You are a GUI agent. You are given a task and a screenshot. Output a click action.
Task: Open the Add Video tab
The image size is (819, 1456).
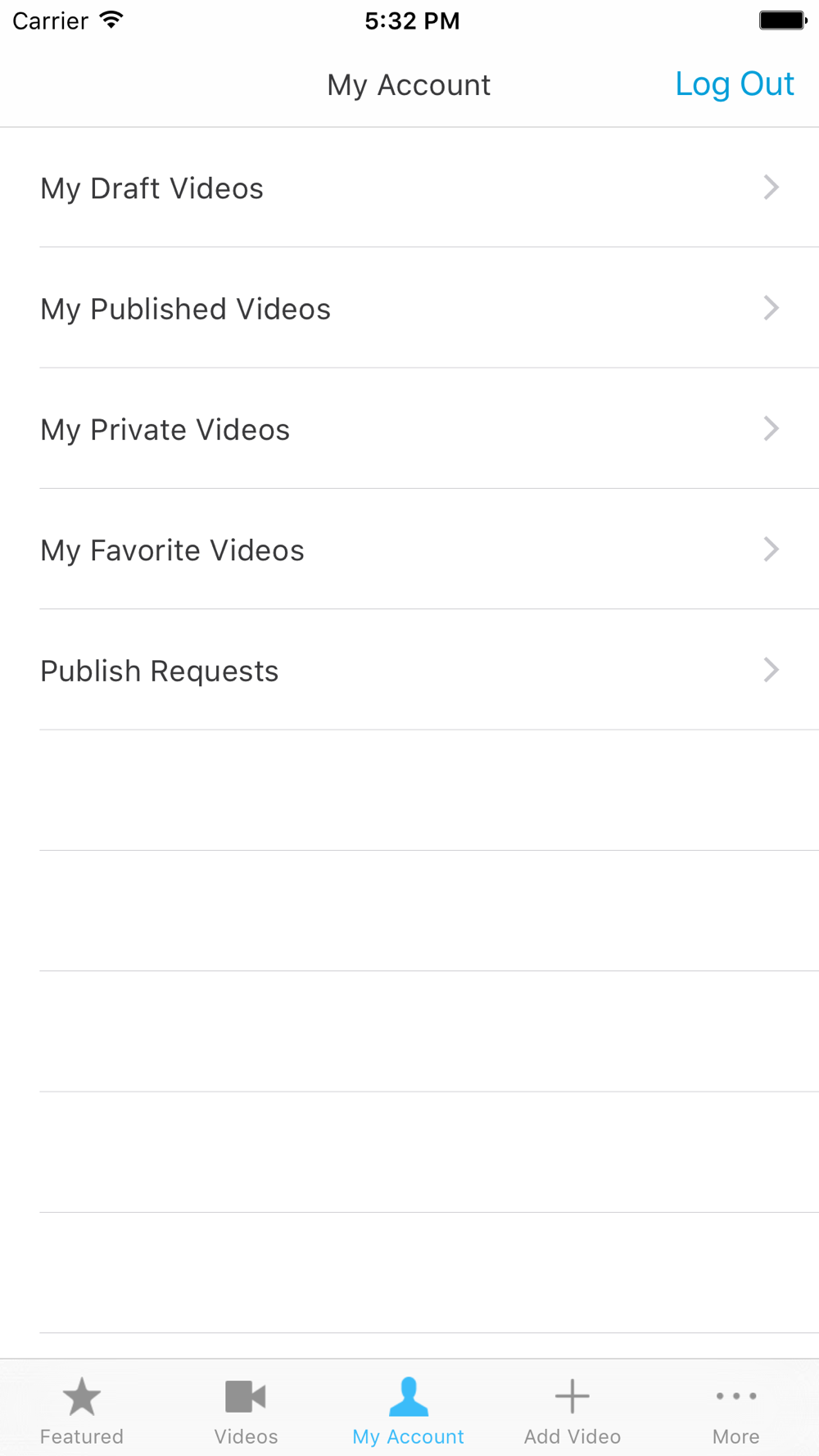pos(572,1409)
